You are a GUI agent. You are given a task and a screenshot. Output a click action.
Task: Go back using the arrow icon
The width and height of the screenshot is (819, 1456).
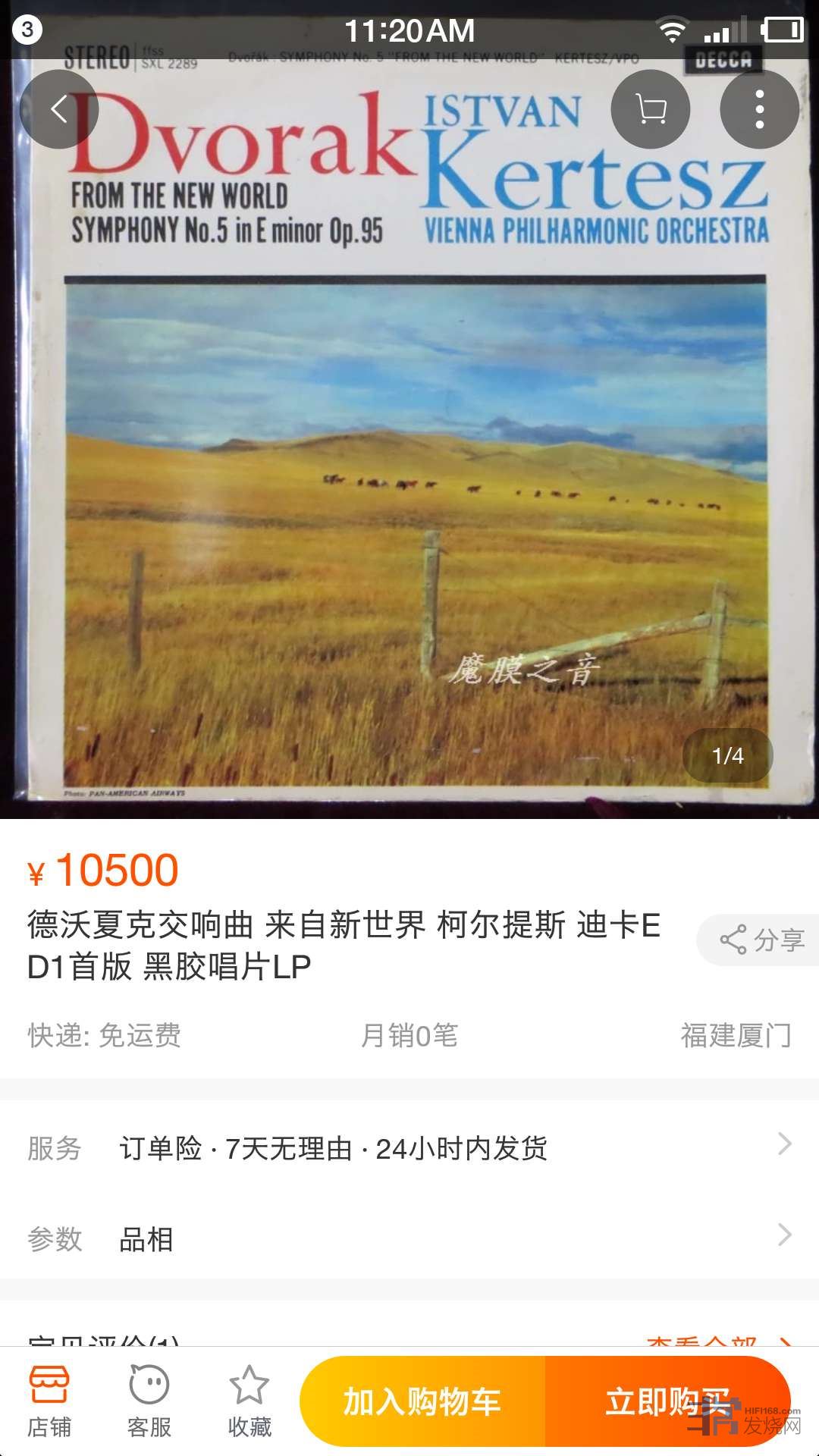(59, 109)
